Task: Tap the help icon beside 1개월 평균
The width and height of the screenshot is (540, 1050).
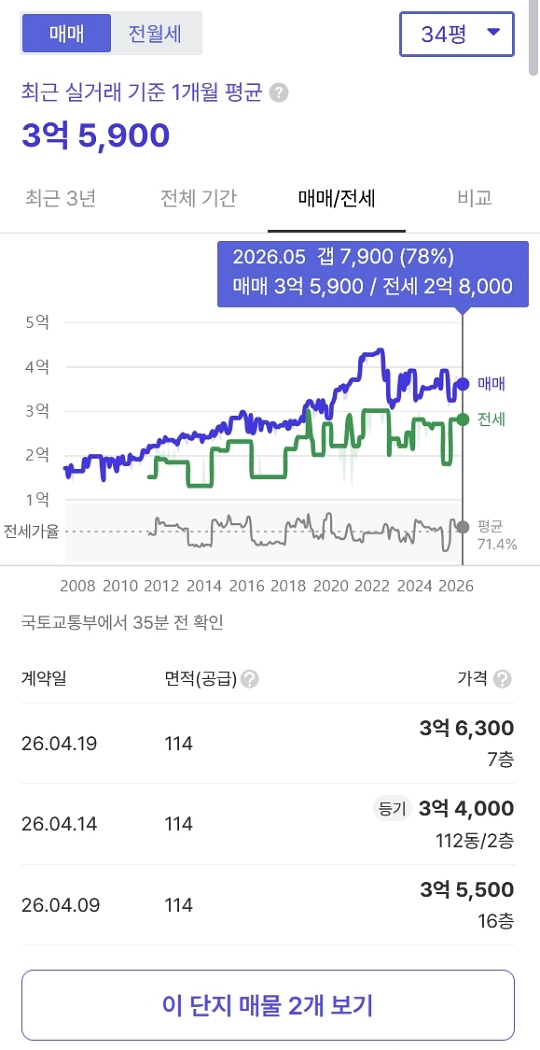Action: pos(279,93)
